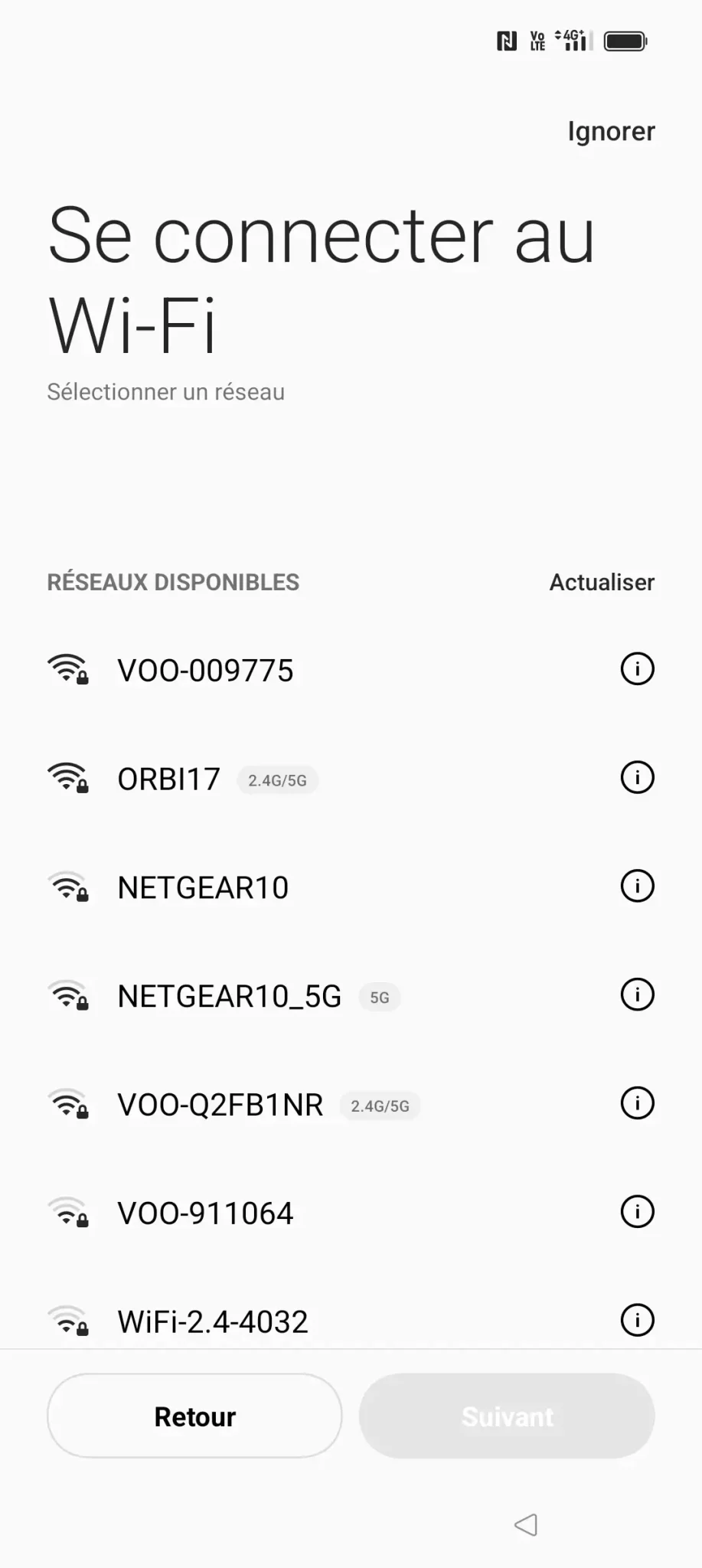Viewport: 702px width, 1568px height.
Task: Open info icon for VOO-911064
Action: [637, 1212]
